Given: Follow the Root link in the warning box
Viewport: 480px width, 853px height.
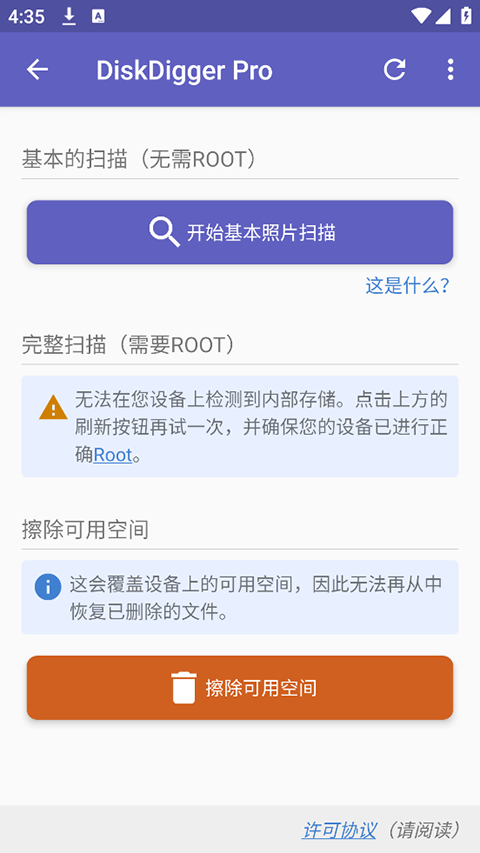Looking at the screenshot, I should click(x=113, y=455).
